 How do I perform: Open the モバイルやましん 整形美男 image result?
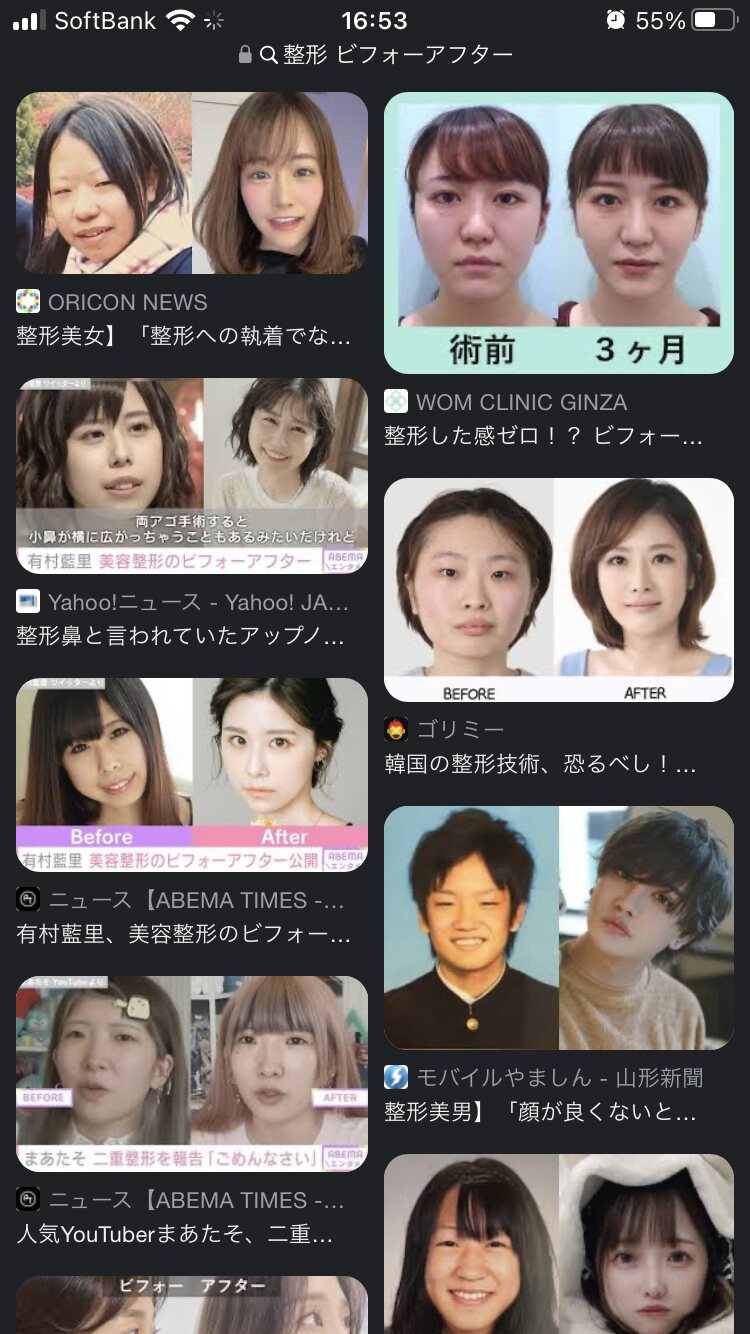[x=558, y=928]
